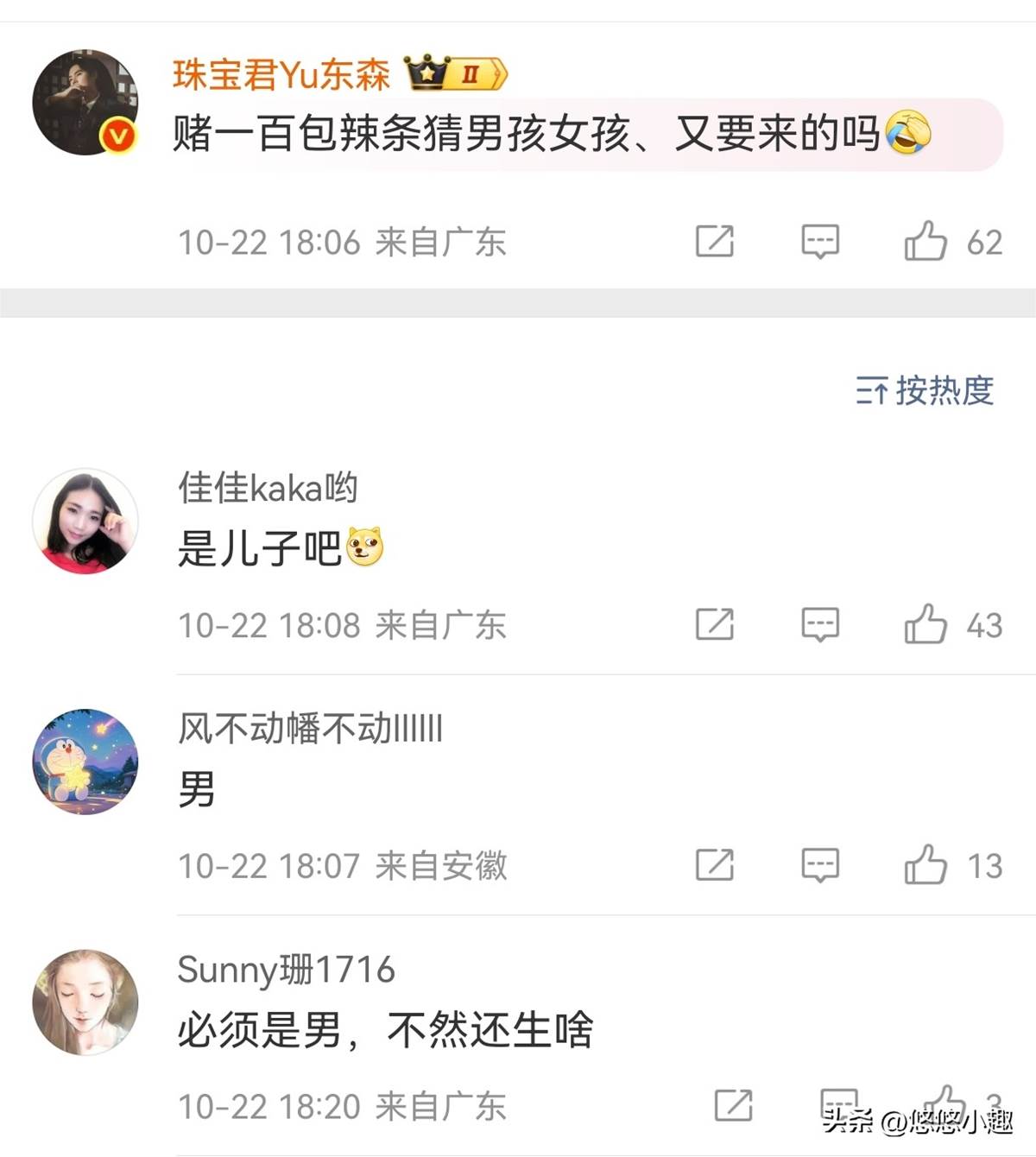View 佳佳kaka哟's profile picture
Viewport: 1036px width, 1157px height.
click(85, 521)
